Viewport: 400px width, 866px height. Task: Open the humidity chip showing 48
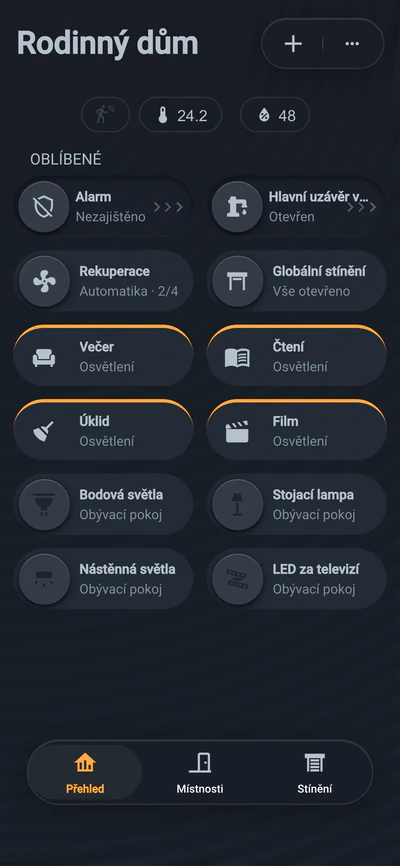(275, 115)
